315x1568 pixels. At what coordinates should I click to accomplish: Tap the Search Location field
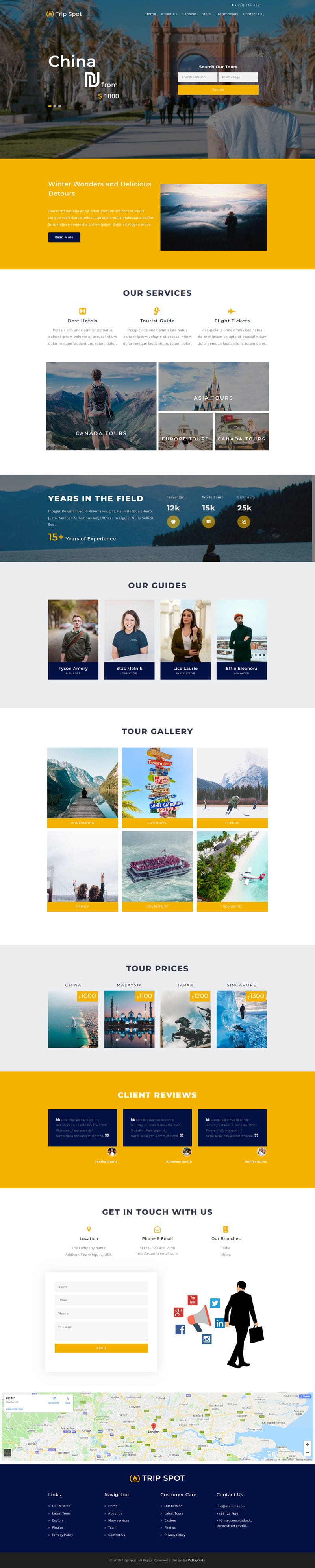tap(197, 77)
